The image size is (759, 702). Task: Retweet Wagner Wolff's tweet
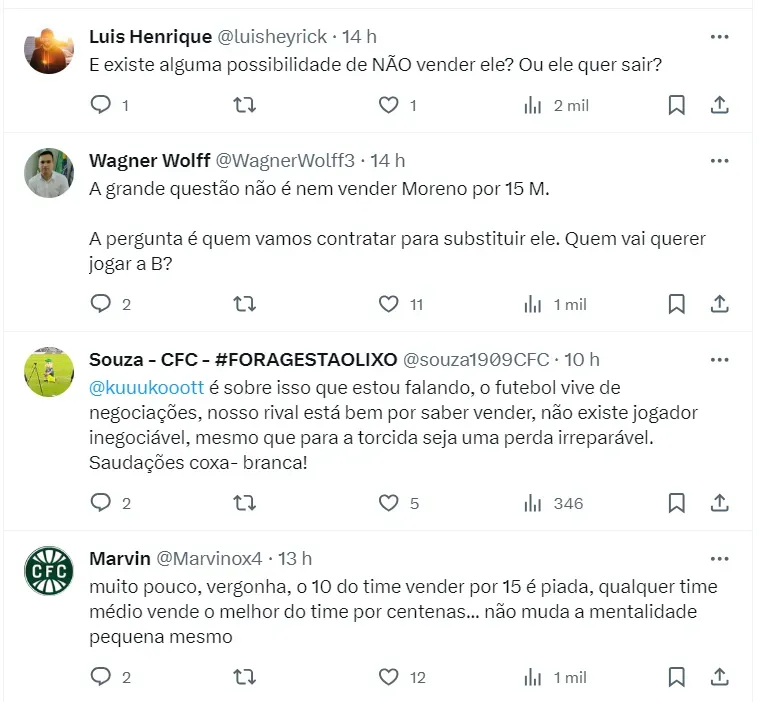pyautogui.click(x=244, y=304)
